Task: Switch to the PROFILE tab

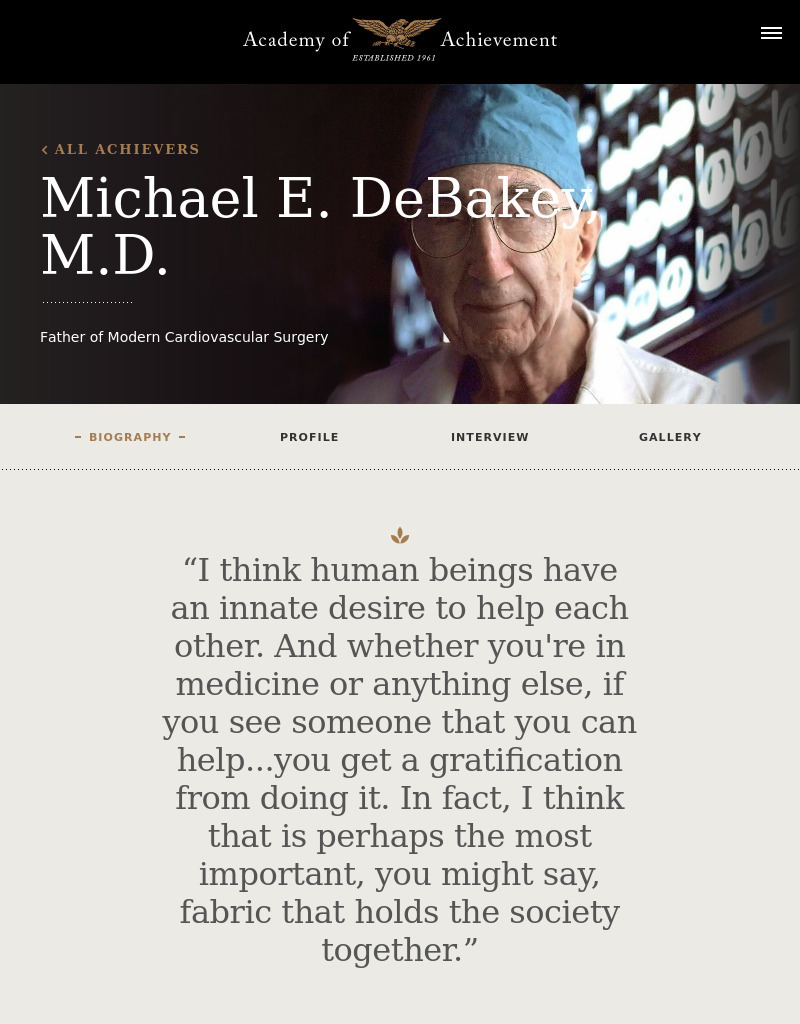Action: point(309,437)
